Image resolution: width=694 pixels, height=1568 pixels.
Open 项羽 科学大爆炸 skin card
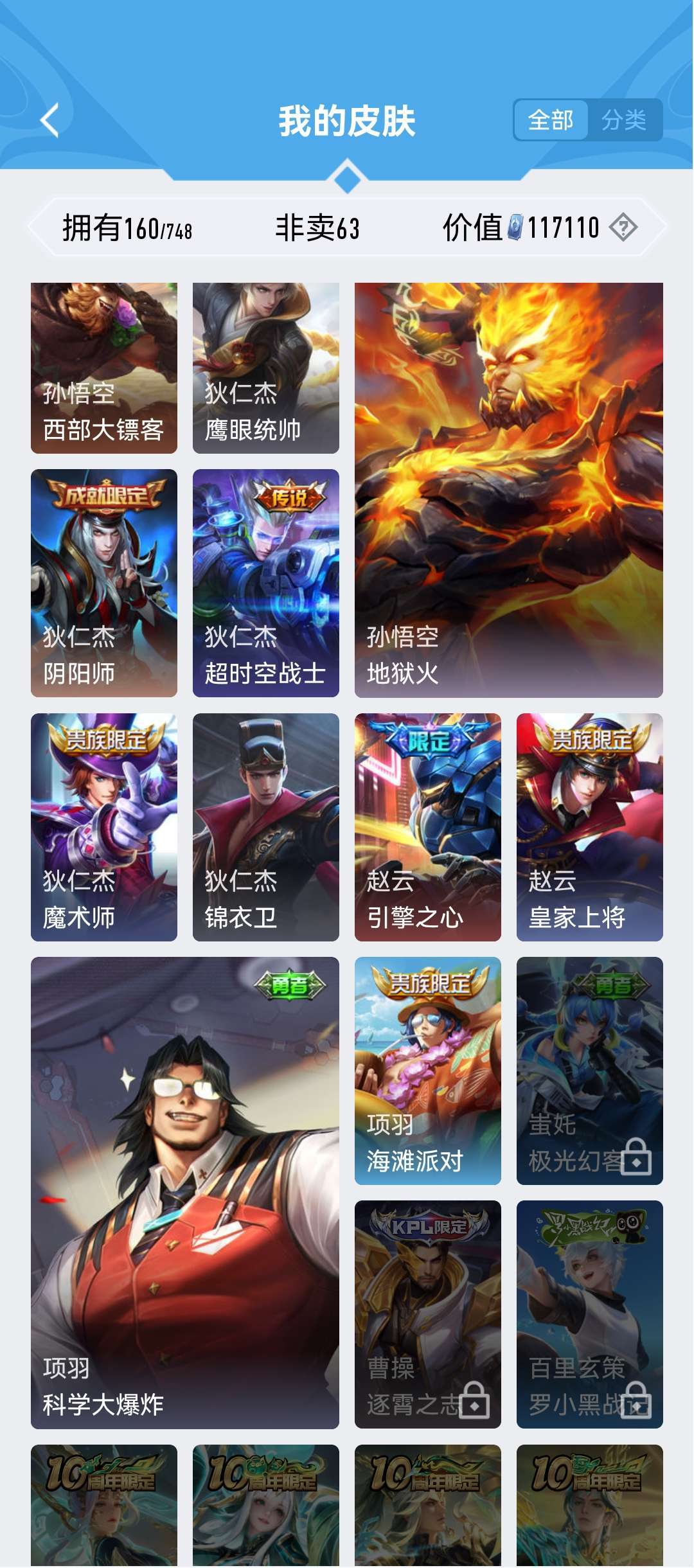click(185, 1193)
